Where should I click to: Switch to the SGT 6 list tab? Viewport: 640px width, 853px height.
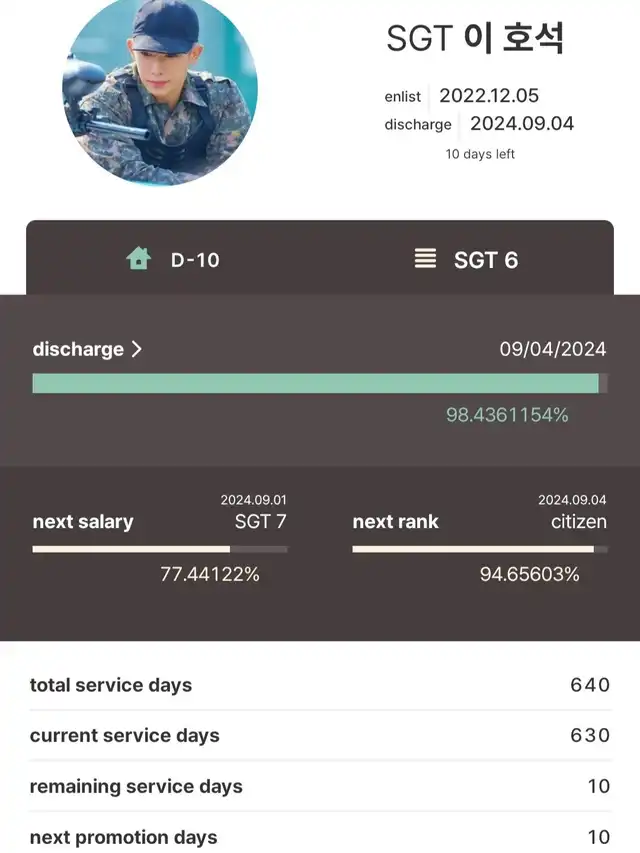(x=467, y=259)
